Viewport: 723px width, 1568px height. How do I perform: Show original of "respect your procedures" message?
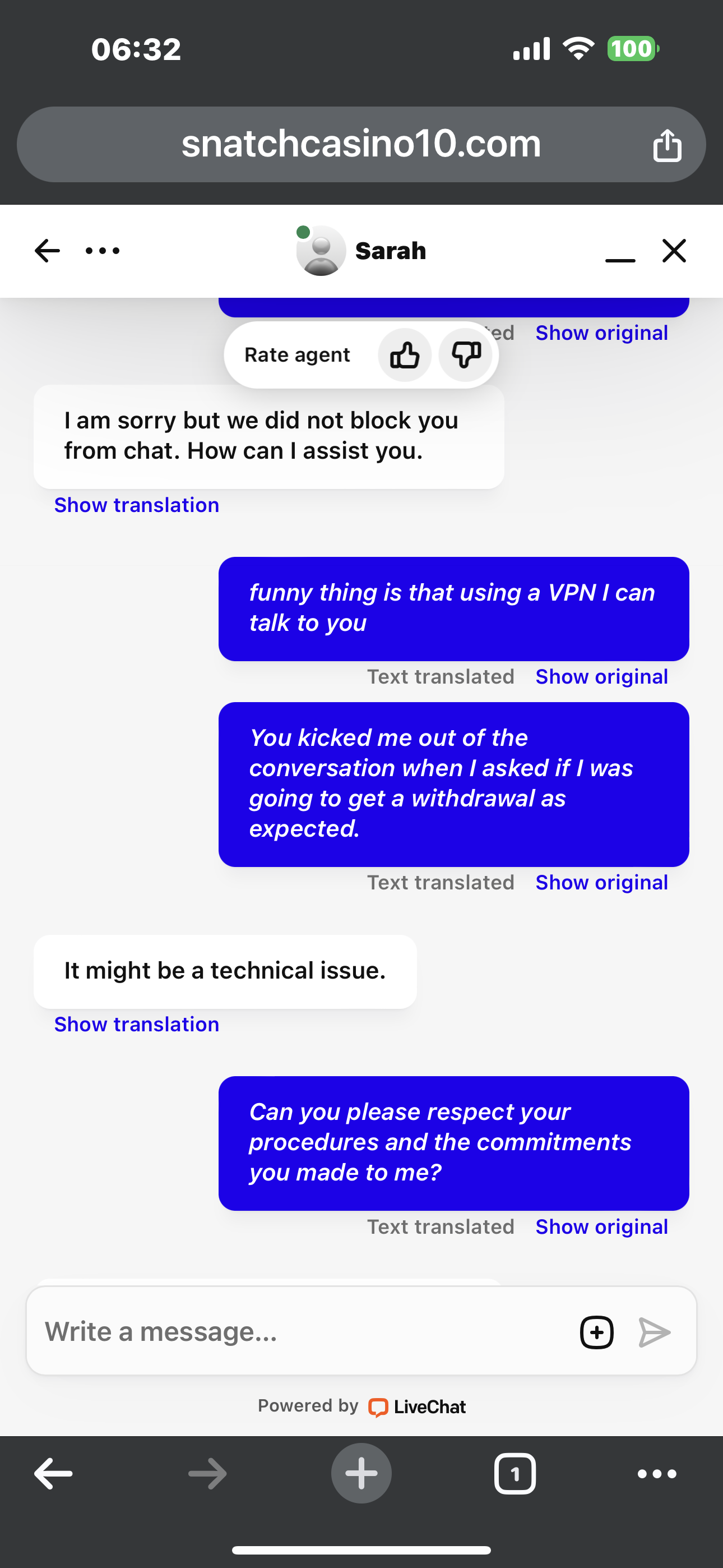[601, 1227]
